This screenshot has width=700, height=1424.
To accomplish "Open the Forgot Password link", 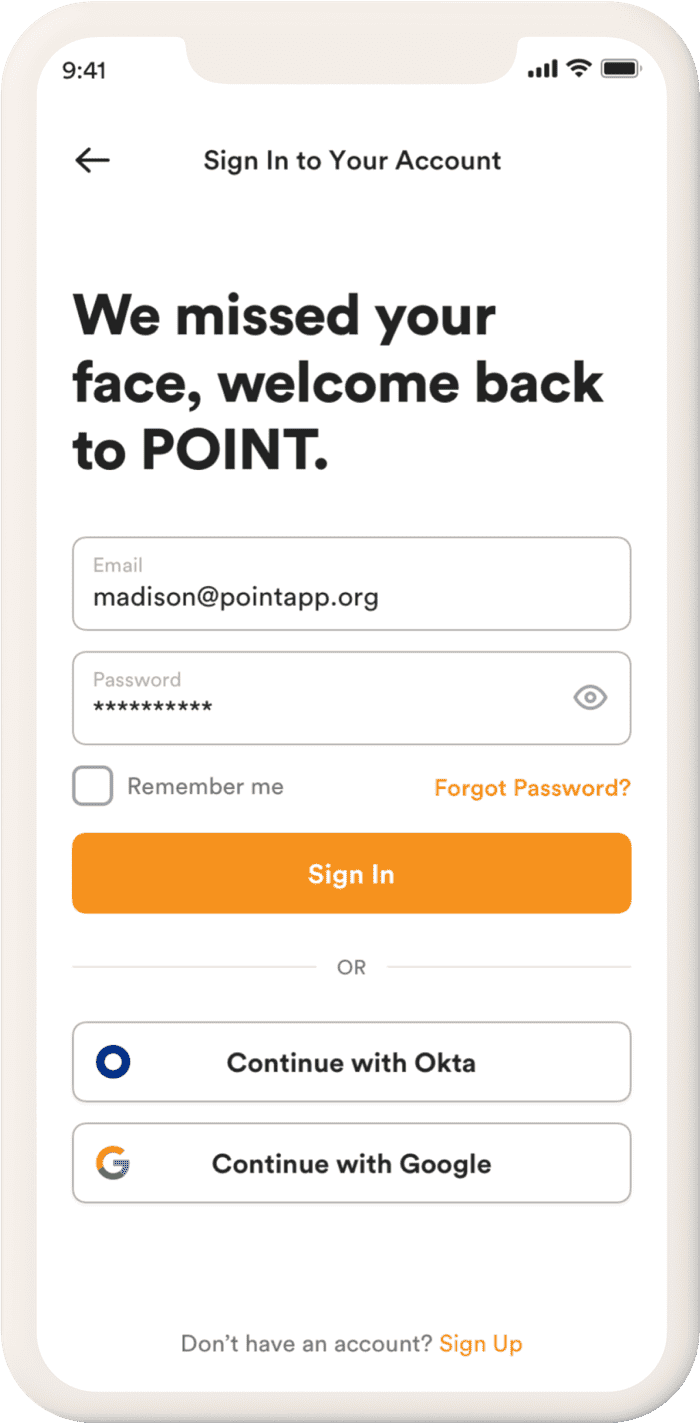I will point(532,788).
